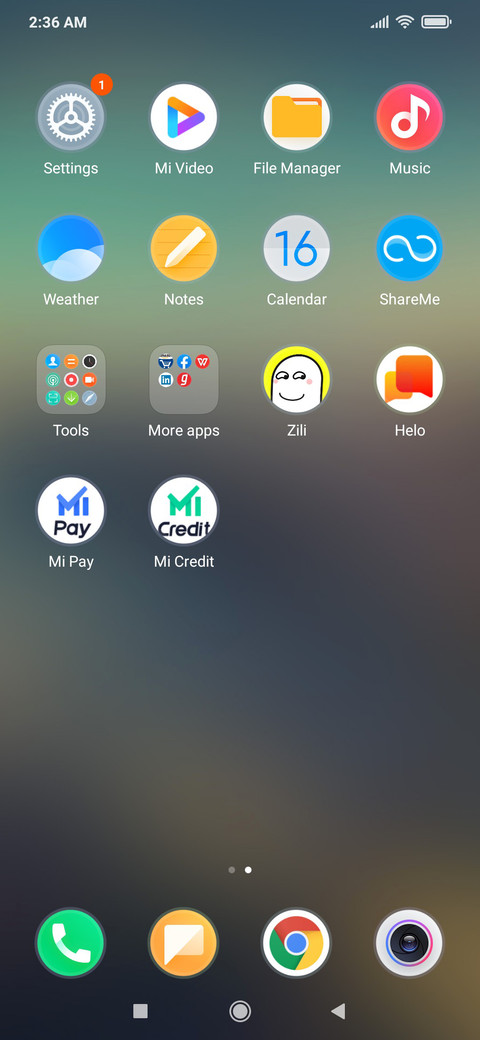
Task: Open the Camera app in the dock
Action: click(409, 942)
